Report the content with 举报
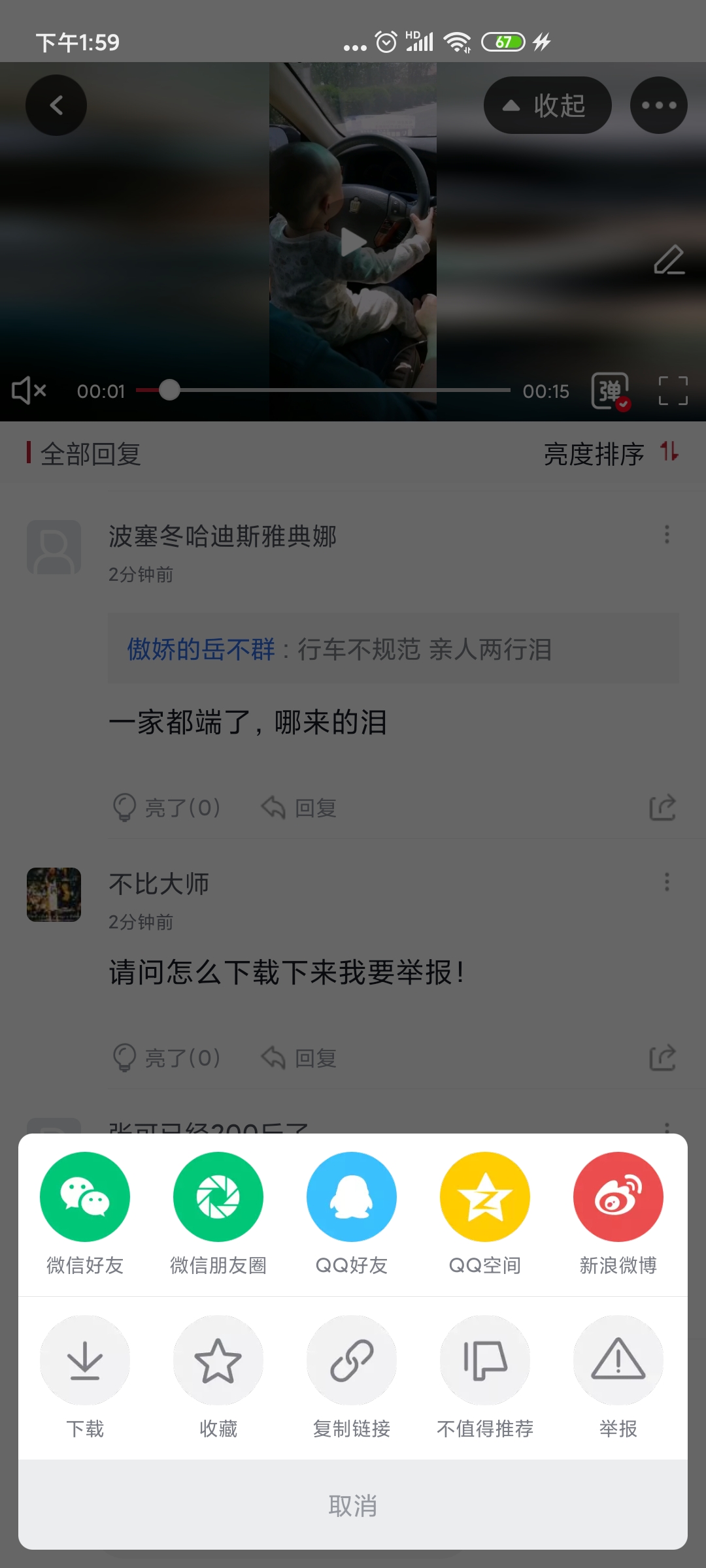Image resolution: width=706 pixels, height=1568 pixels. 618,1360
